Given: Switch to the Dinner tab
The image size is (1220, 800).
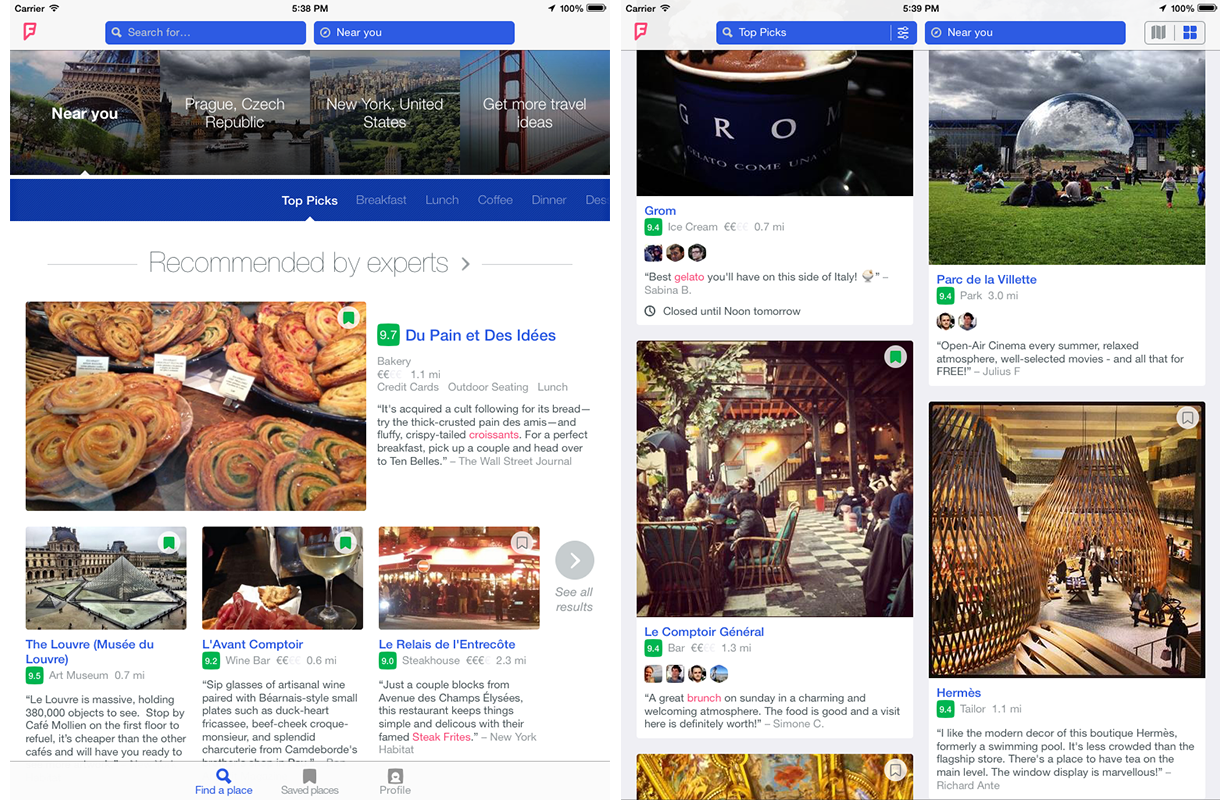Looking at the screenshot, I should (x=549, y=200).
